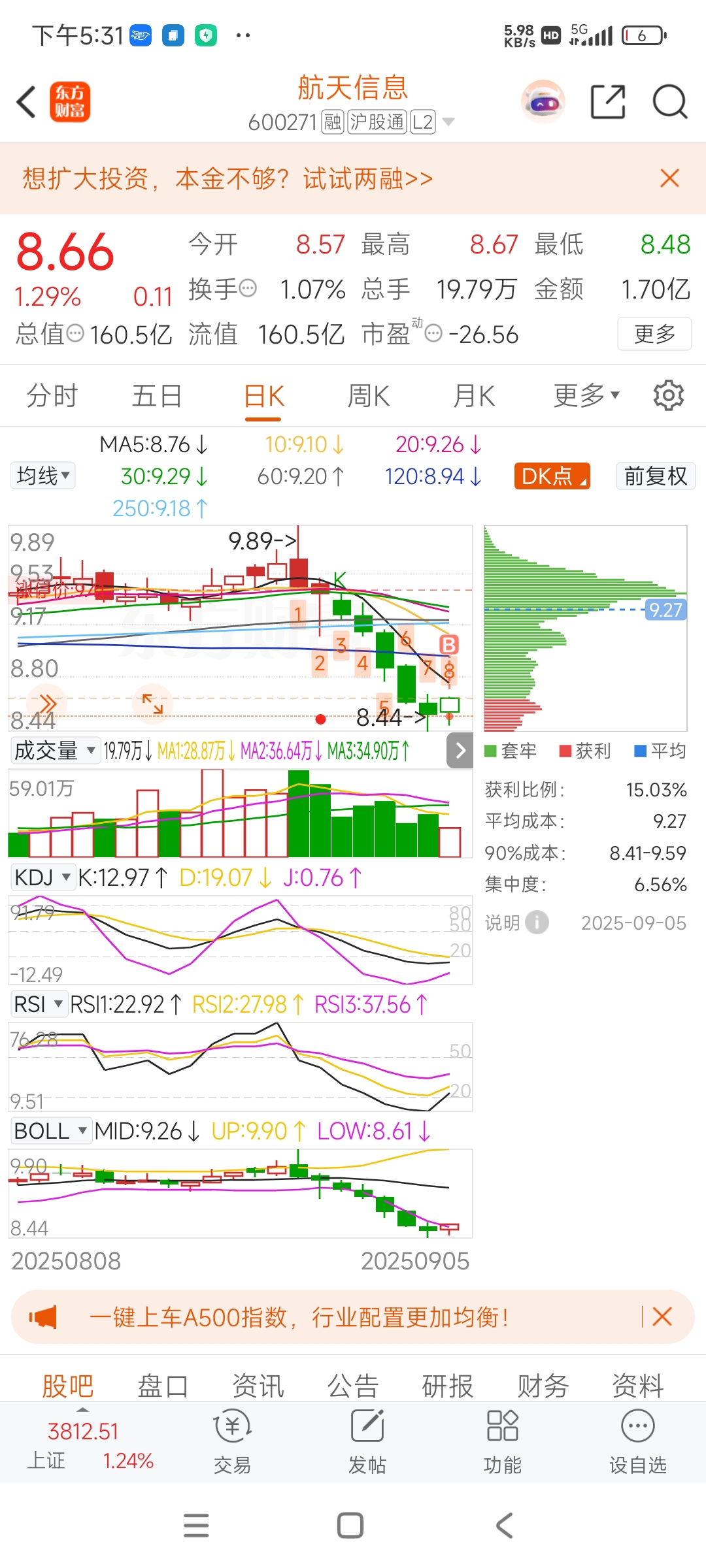Select the 月K chart tab
The height and width of the screenshot is (1568, 706).
click(x=474, y=396)
